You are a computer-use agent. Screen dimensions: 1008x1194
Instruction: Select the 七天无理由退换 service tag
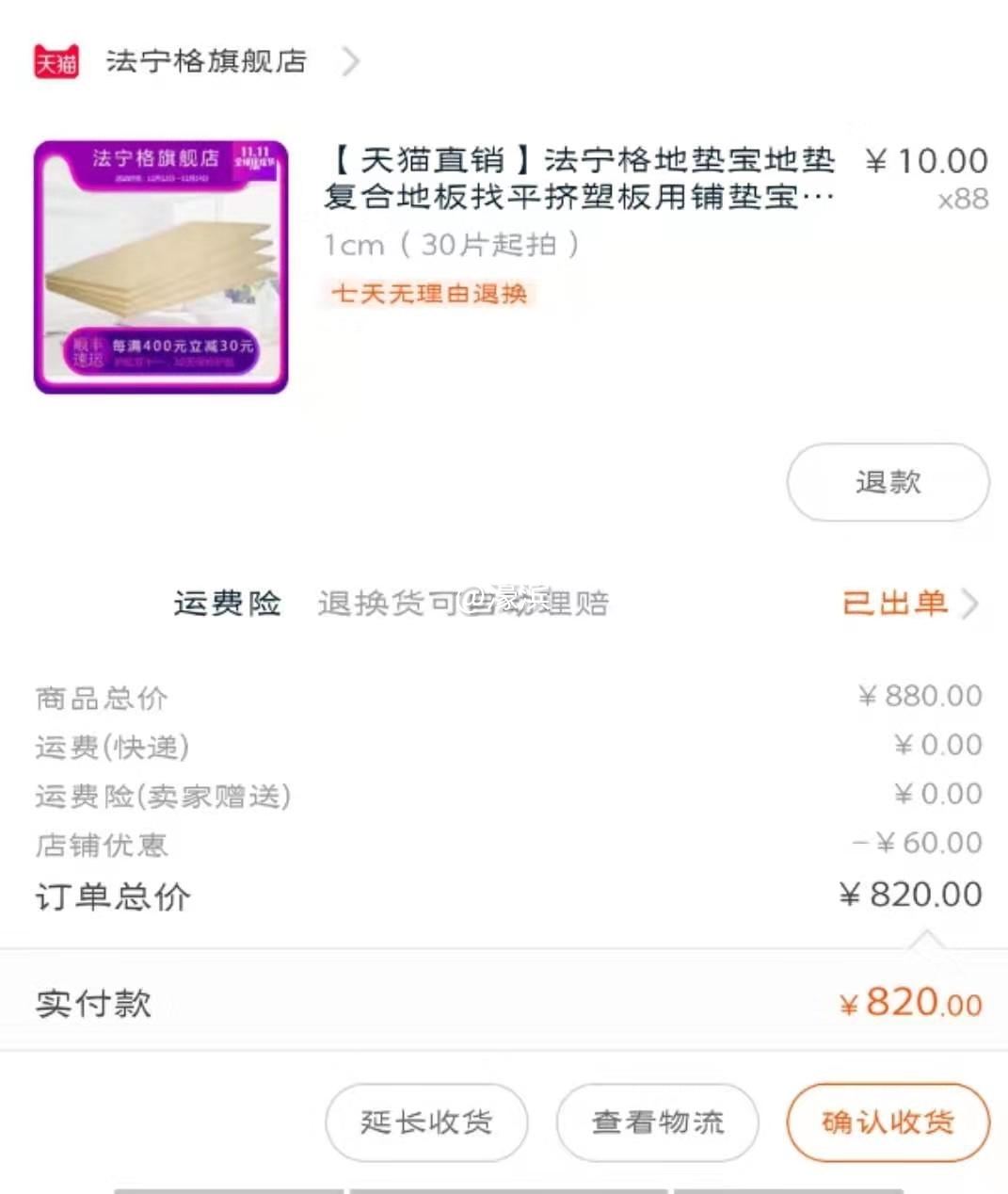pos(429,294)
